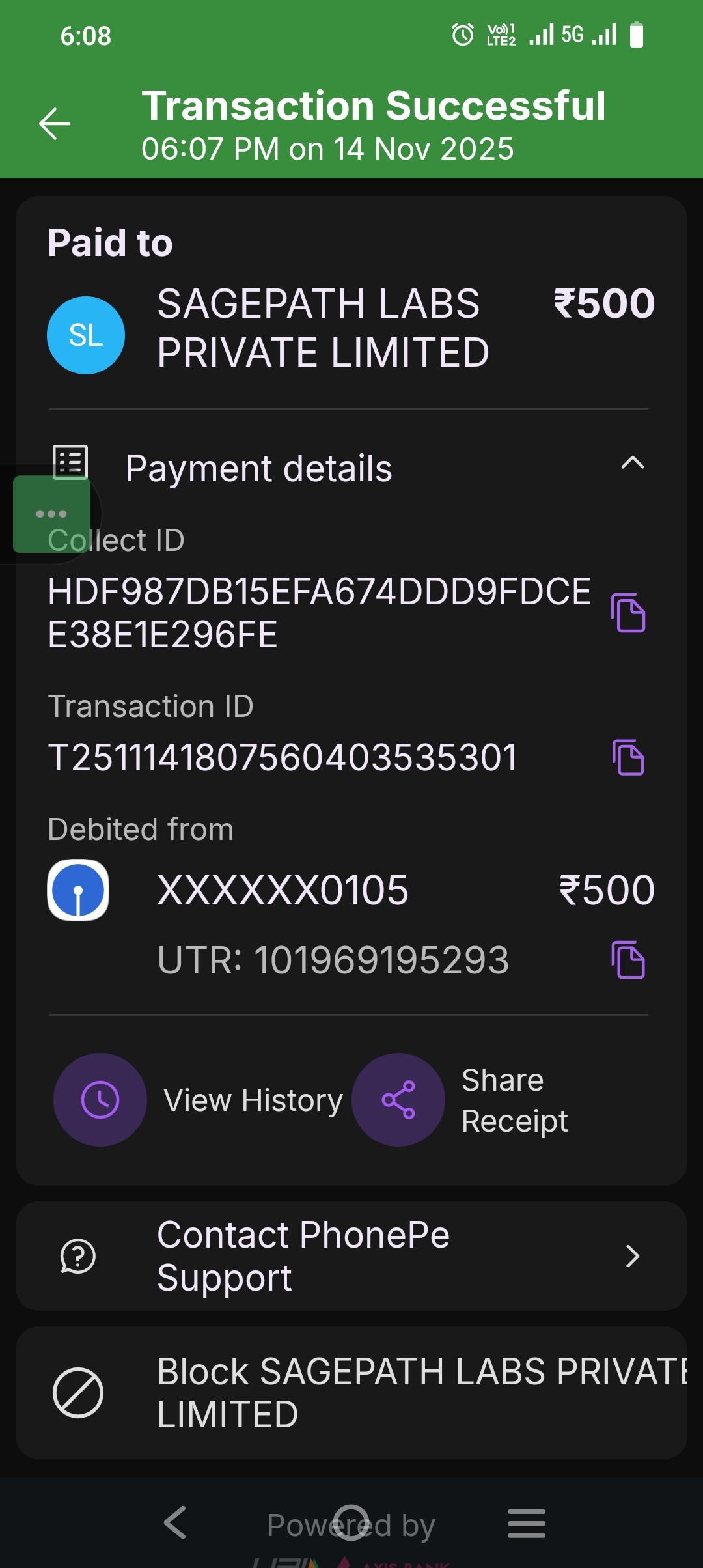The image size is (703, 1568).
Task: Share the payment receipt
Action: tap(398, 1100)
